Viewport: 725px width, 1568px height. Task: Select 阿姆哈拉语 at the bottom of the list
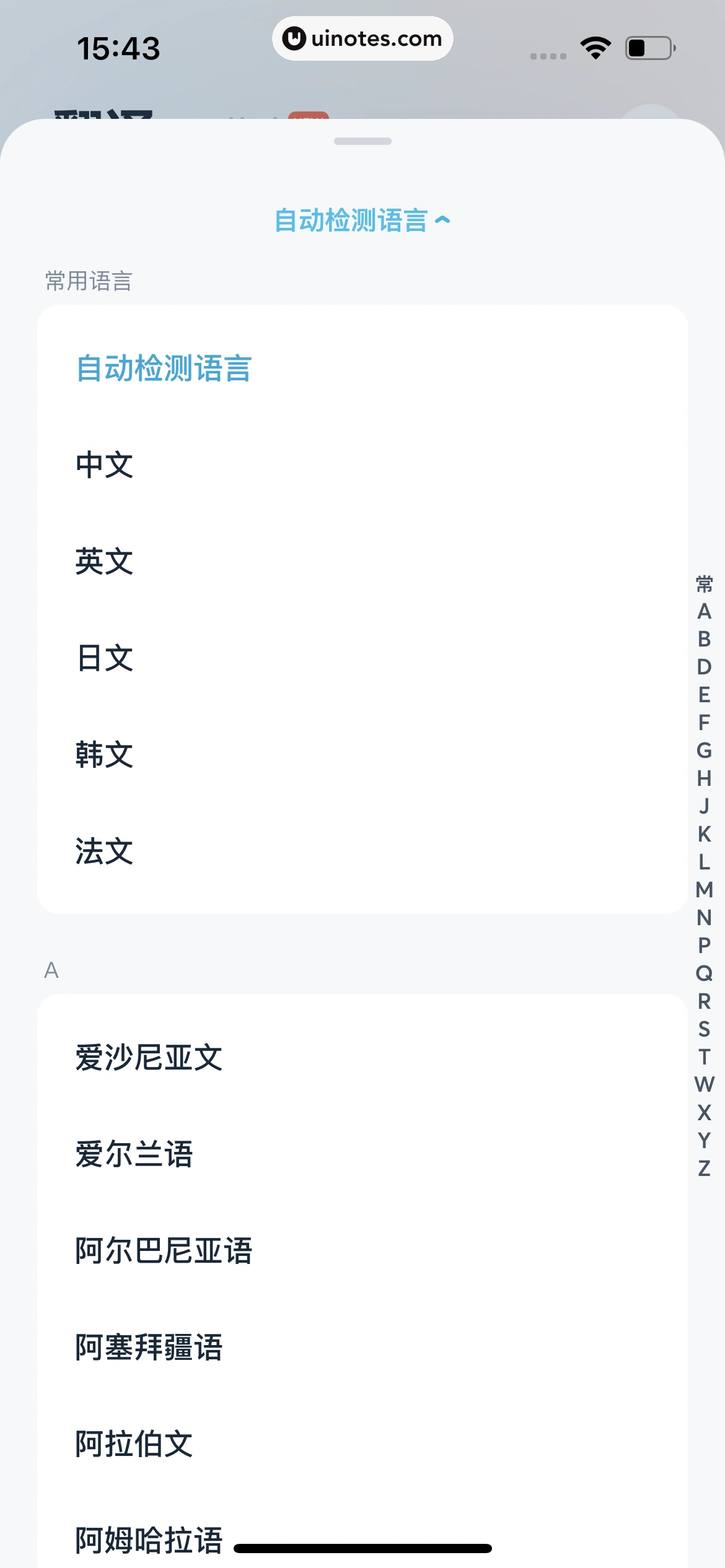tap(149, 1538)
